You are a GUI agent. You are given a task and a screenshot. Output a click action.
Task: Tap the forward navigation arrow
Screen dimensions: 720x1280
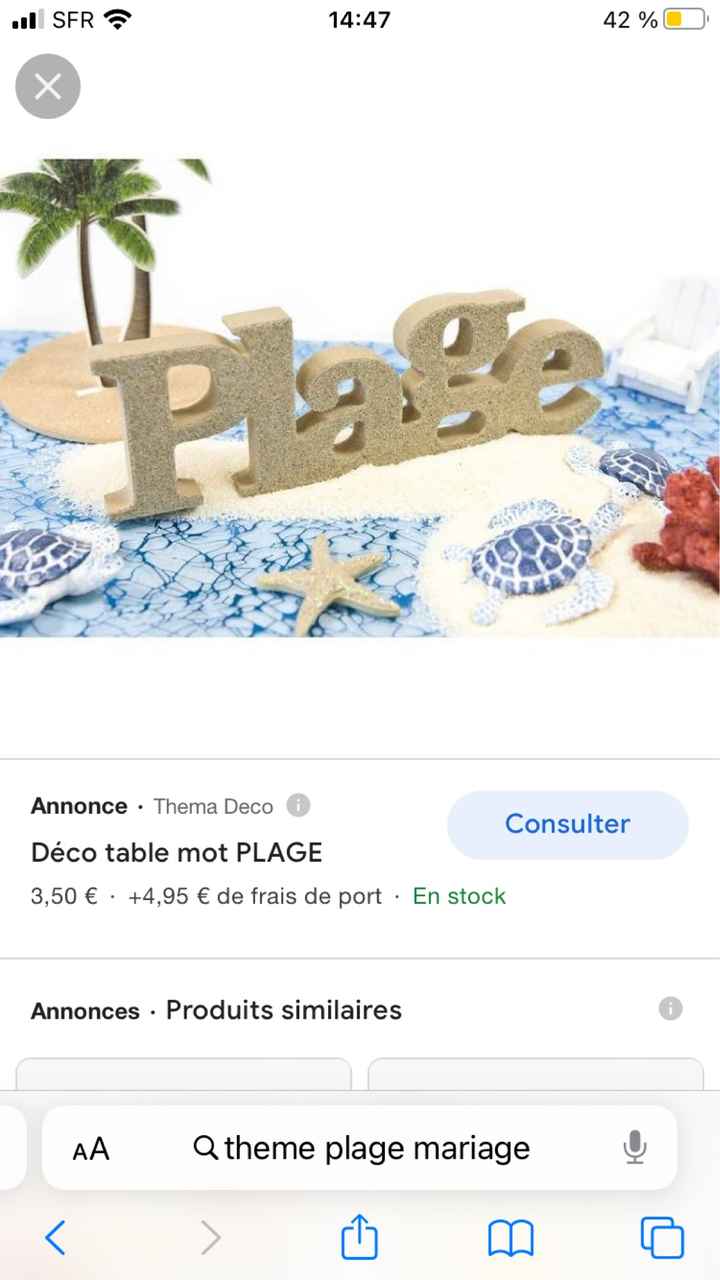(x=210, y=1237)
